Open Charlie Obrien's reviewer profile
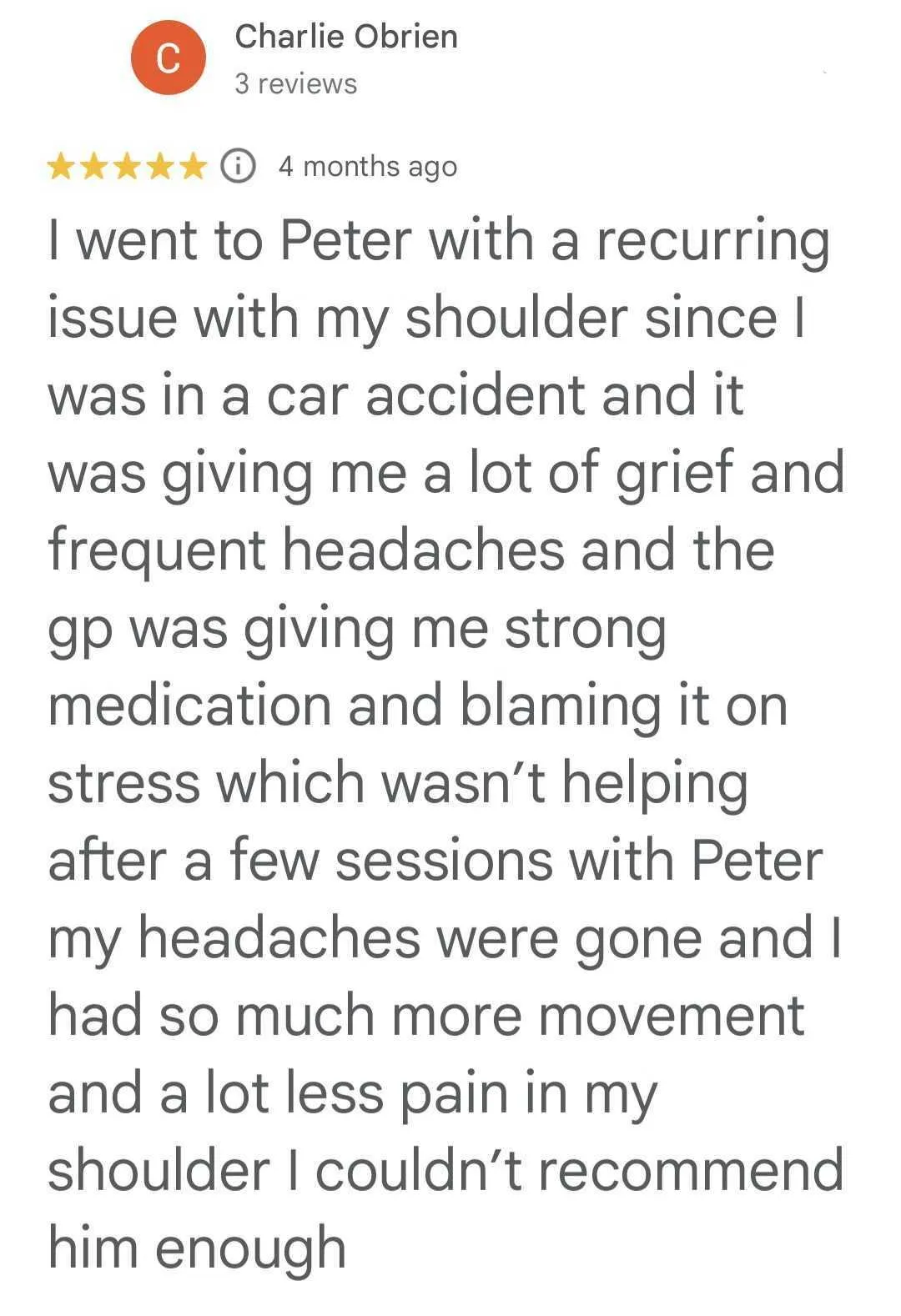The height and width of the screenshot is (1316, 901). [346, 37]
